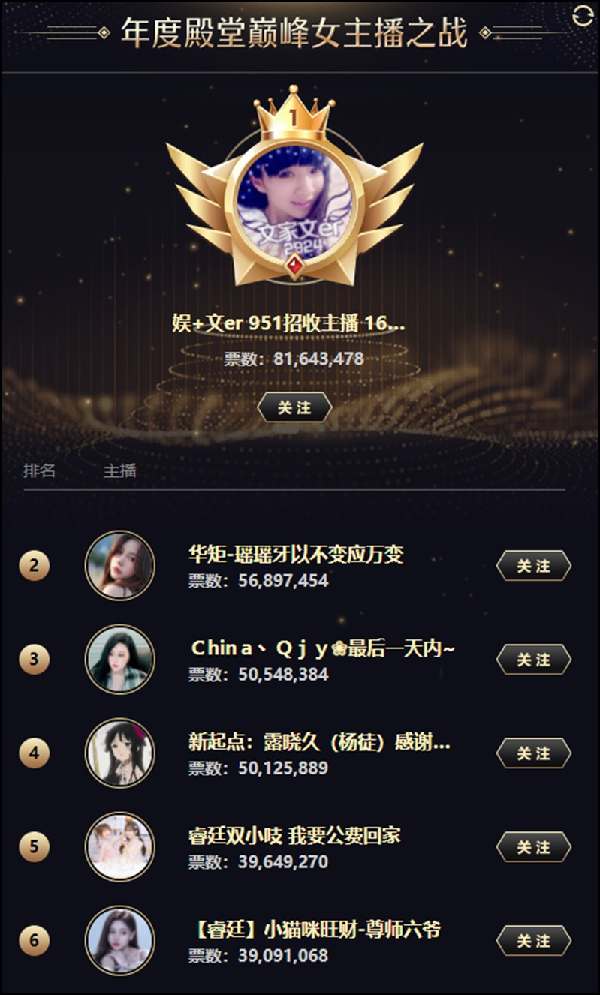600x995 pixels.
Task: View the fourth-ranked 新起点 streamer's profile
Action: click(x=120, y=753)
